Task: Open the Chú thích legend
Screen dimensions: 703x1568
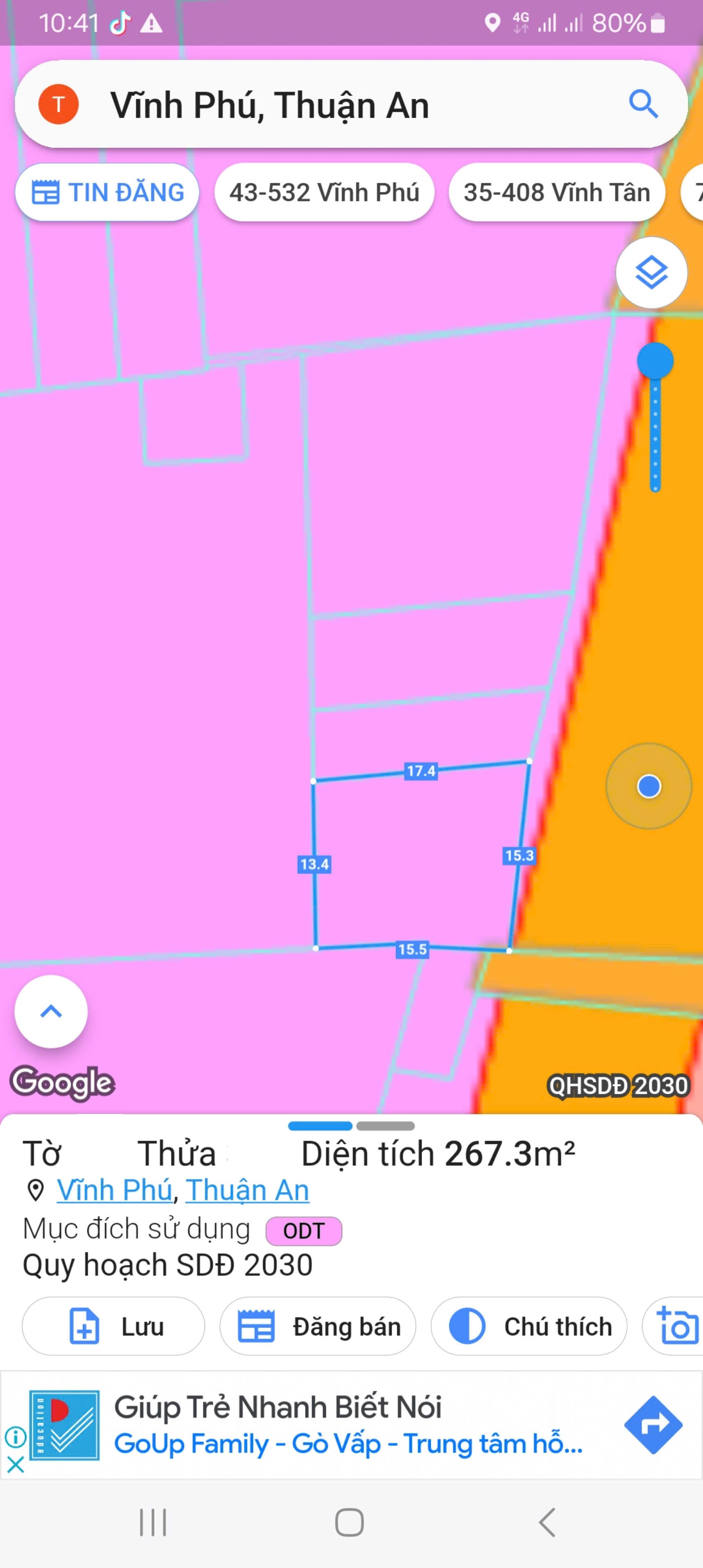Action: tap(528, 1326)
